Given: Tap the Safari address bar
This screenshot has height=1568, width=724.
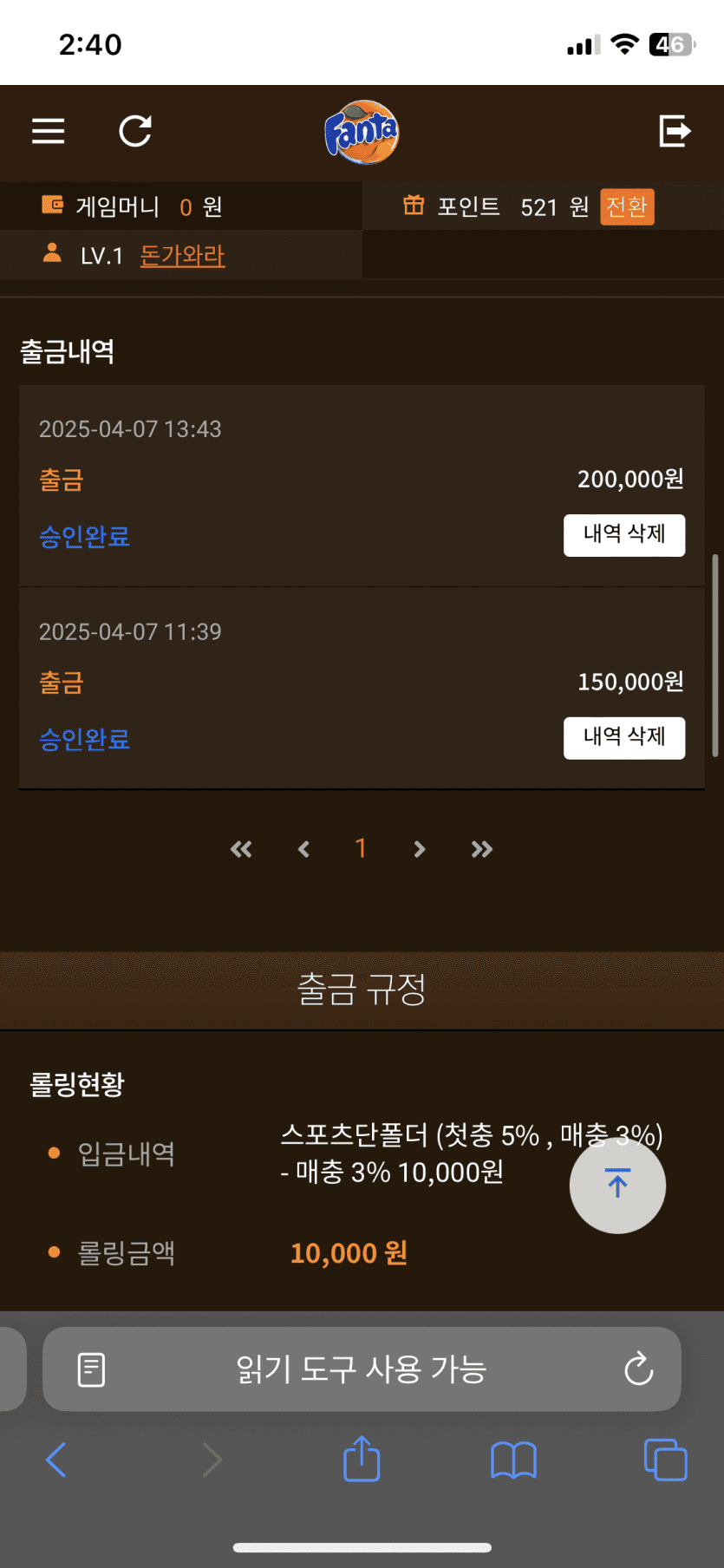Looking at the screenshot, I should coord(361,1369).
